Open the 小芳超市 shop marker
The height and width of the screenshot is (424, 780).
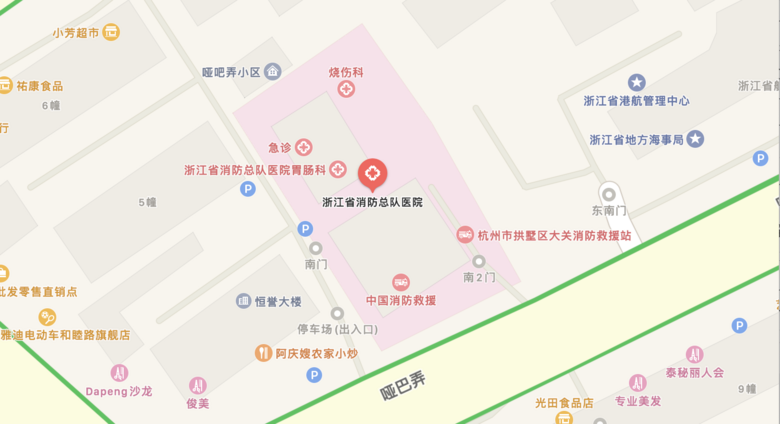(x=110, y=32)
